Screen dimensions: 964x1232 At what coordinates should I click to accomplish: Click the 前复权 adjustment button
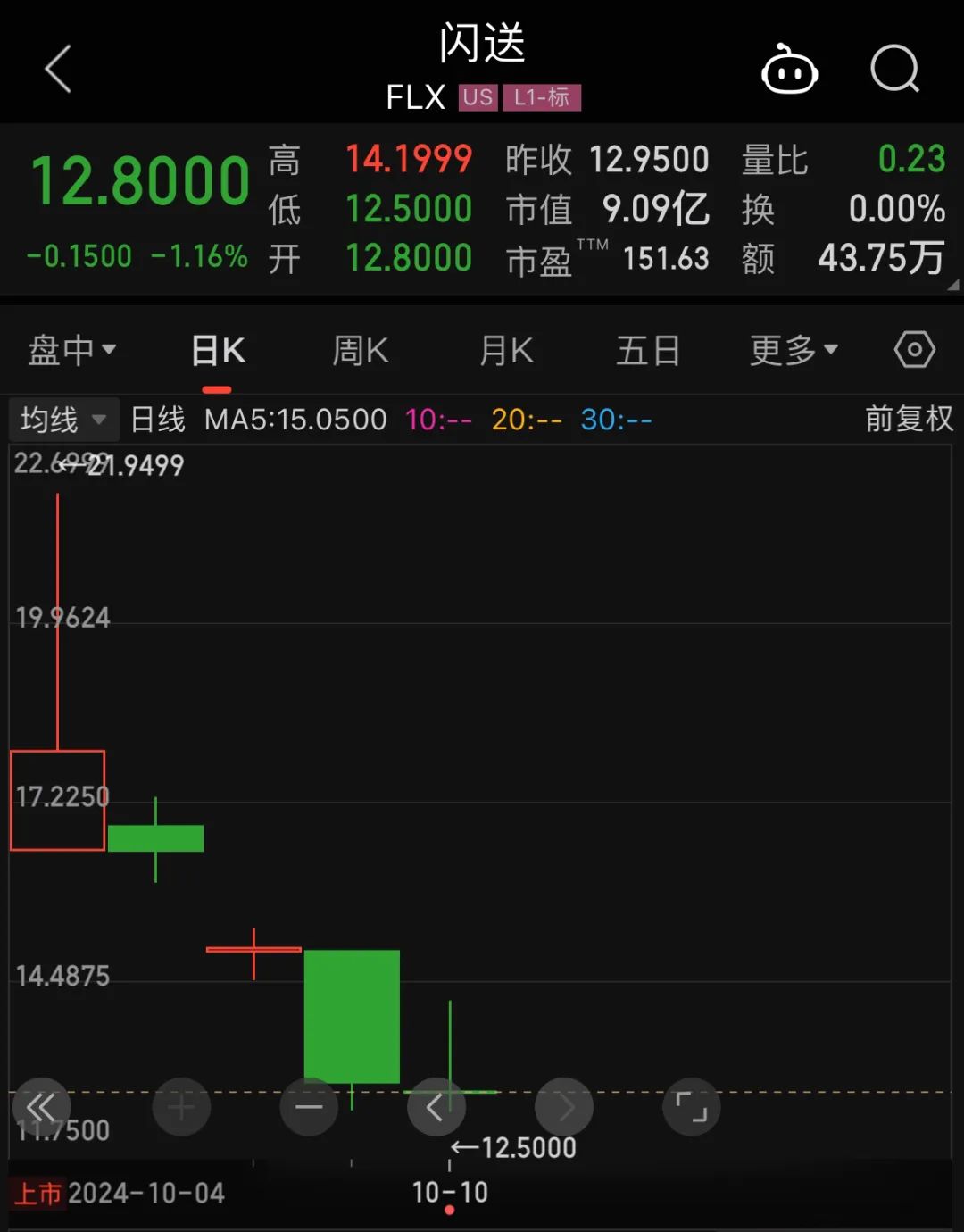tap(909, 419)
